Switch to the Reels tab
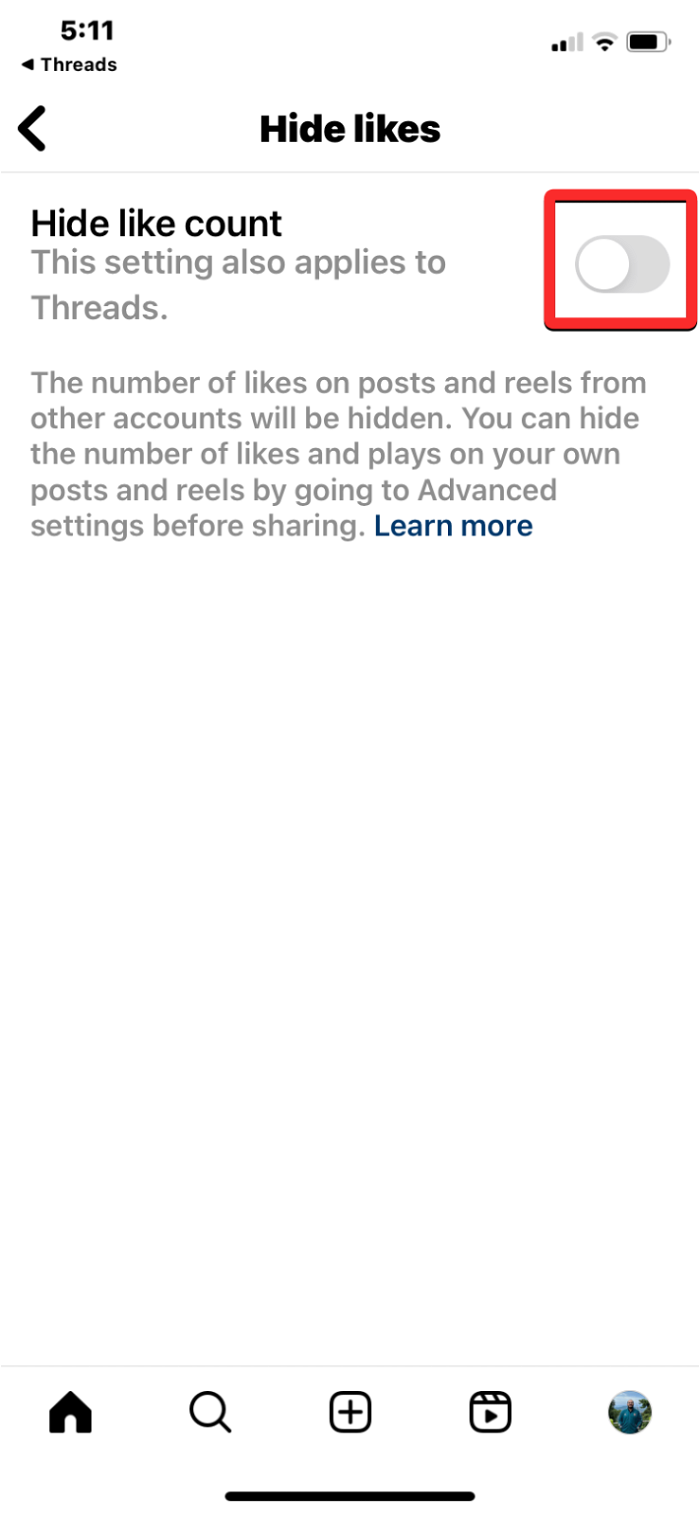The image size is (700, 1516). click(490, 1413)
